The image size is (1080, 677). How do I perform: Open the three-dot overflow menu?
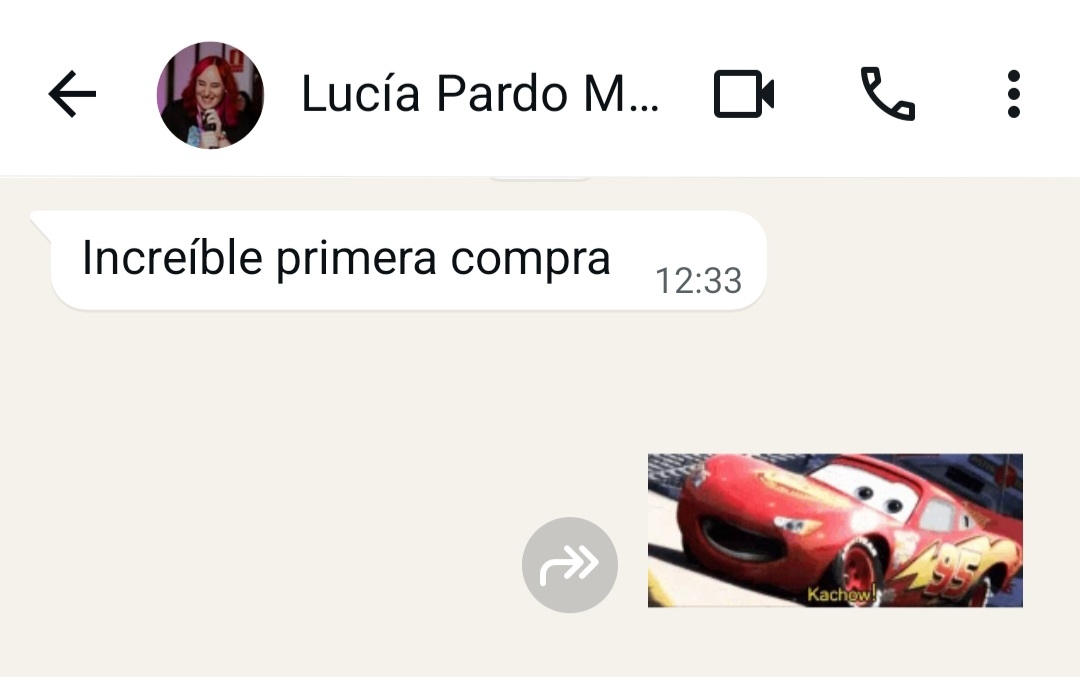[x=1013, y=95]
